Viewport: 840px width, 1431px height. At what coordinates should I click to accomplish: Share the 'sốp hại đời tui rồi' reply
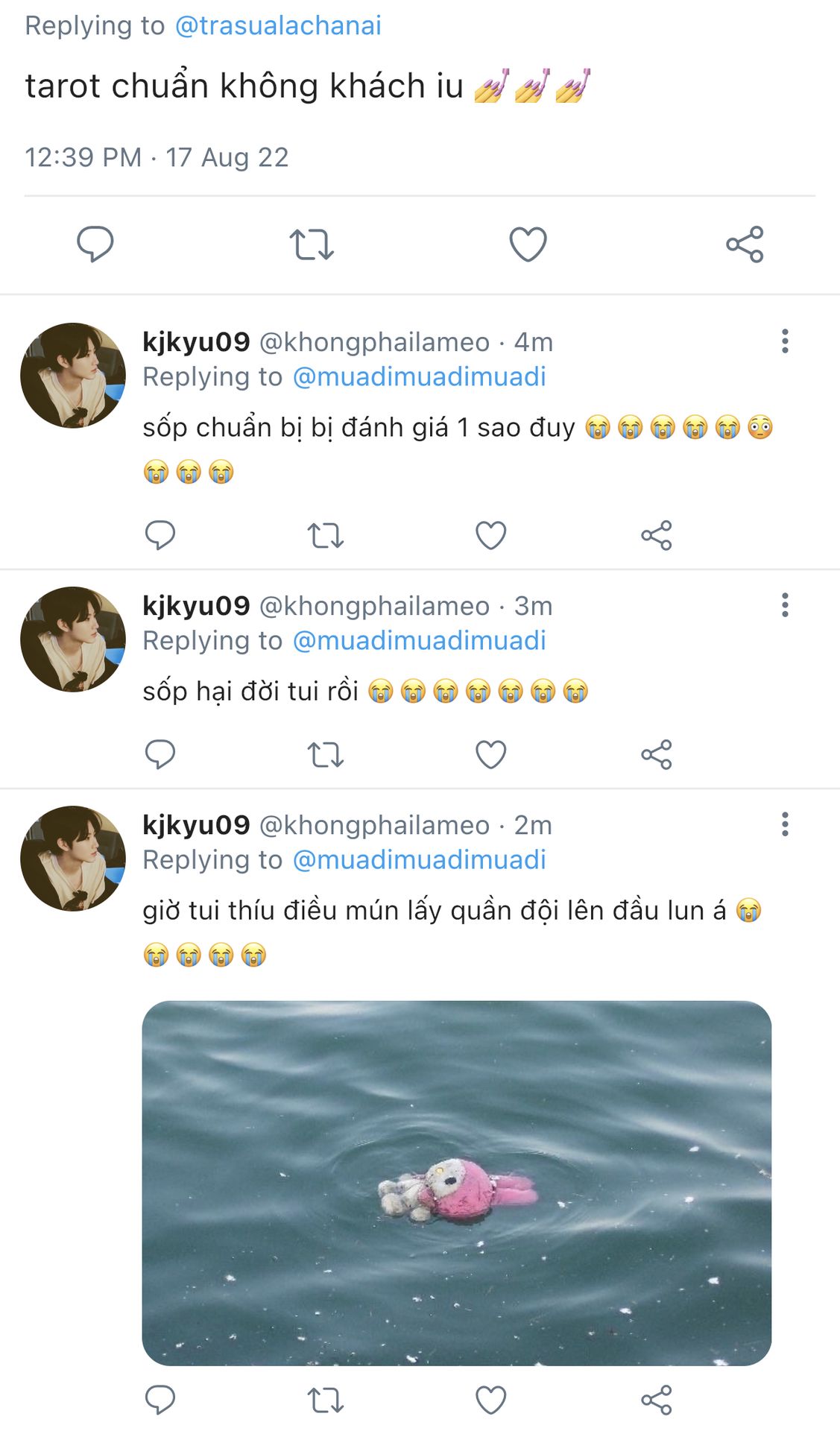(x=656, y=754)
